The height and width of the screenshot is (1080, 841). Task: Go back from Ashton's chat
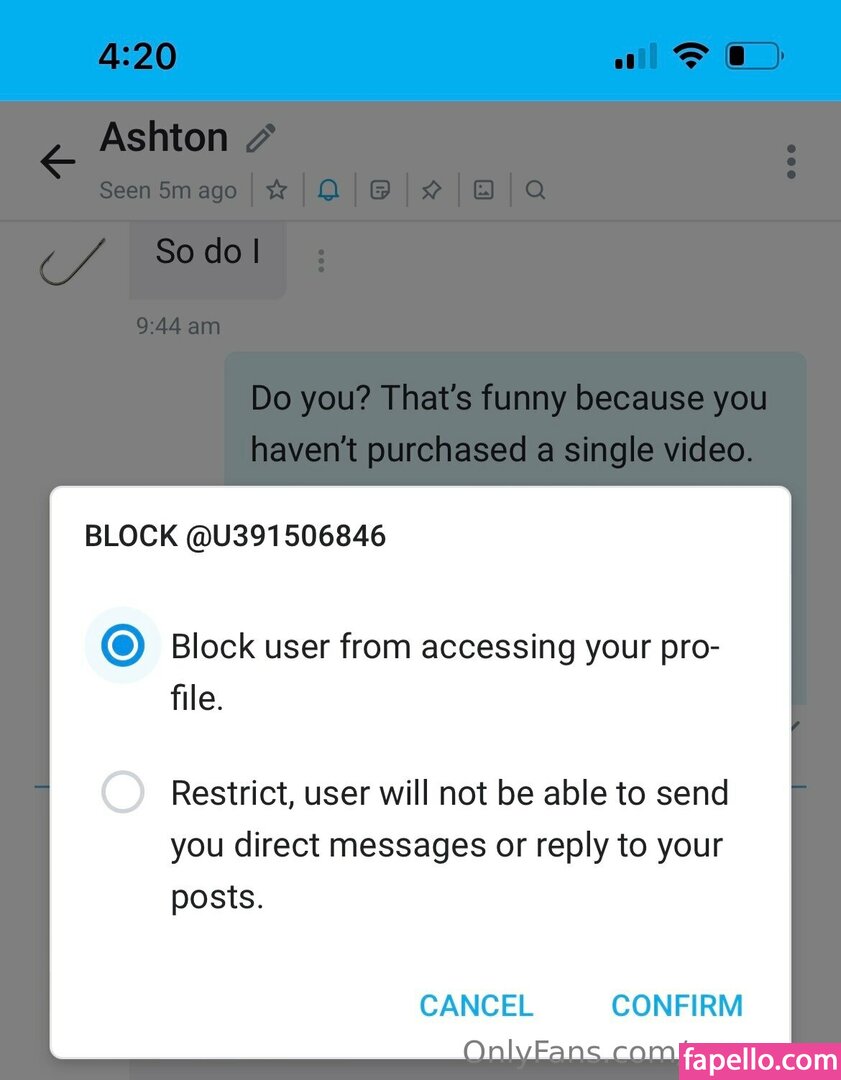click(x=57, y=162)
